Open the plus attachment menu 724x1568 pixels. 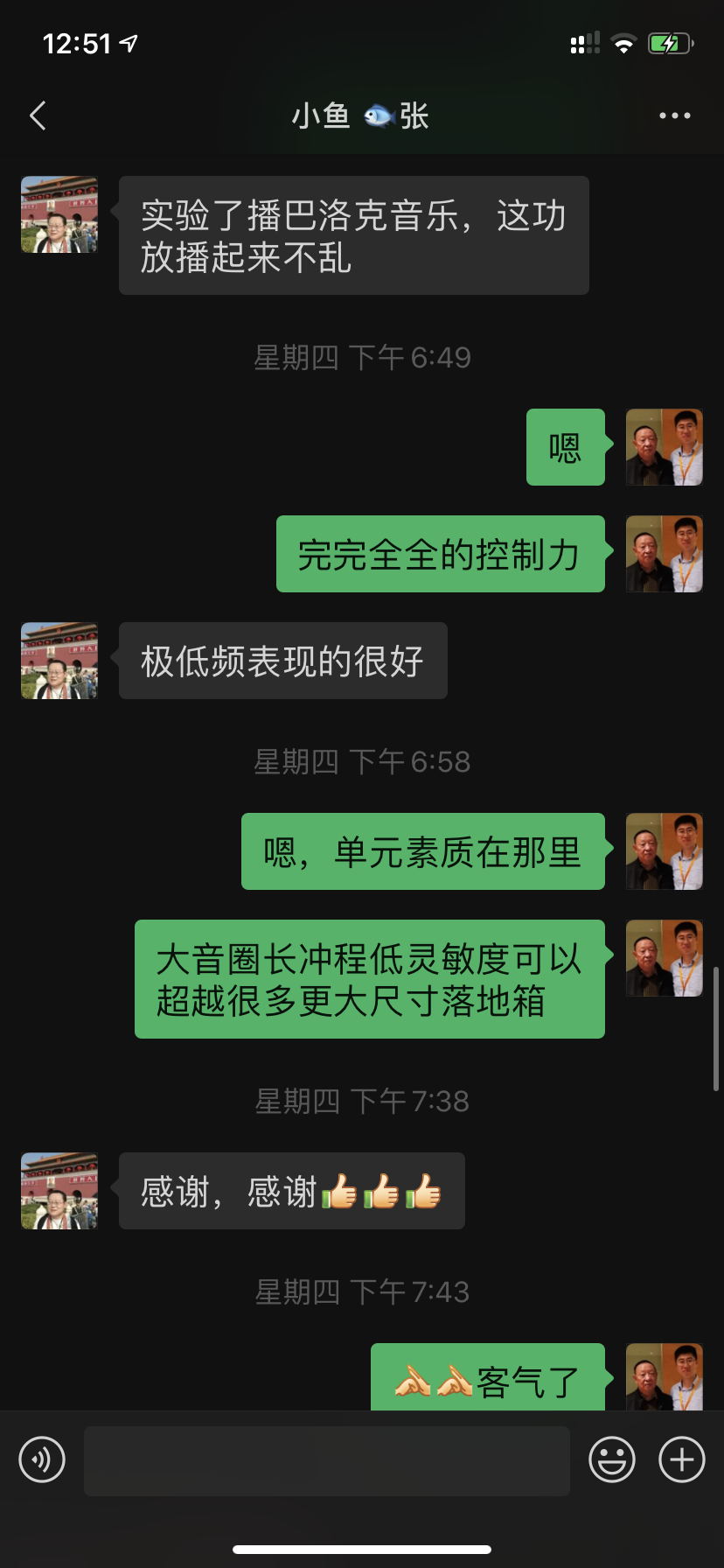(681, 1459)
